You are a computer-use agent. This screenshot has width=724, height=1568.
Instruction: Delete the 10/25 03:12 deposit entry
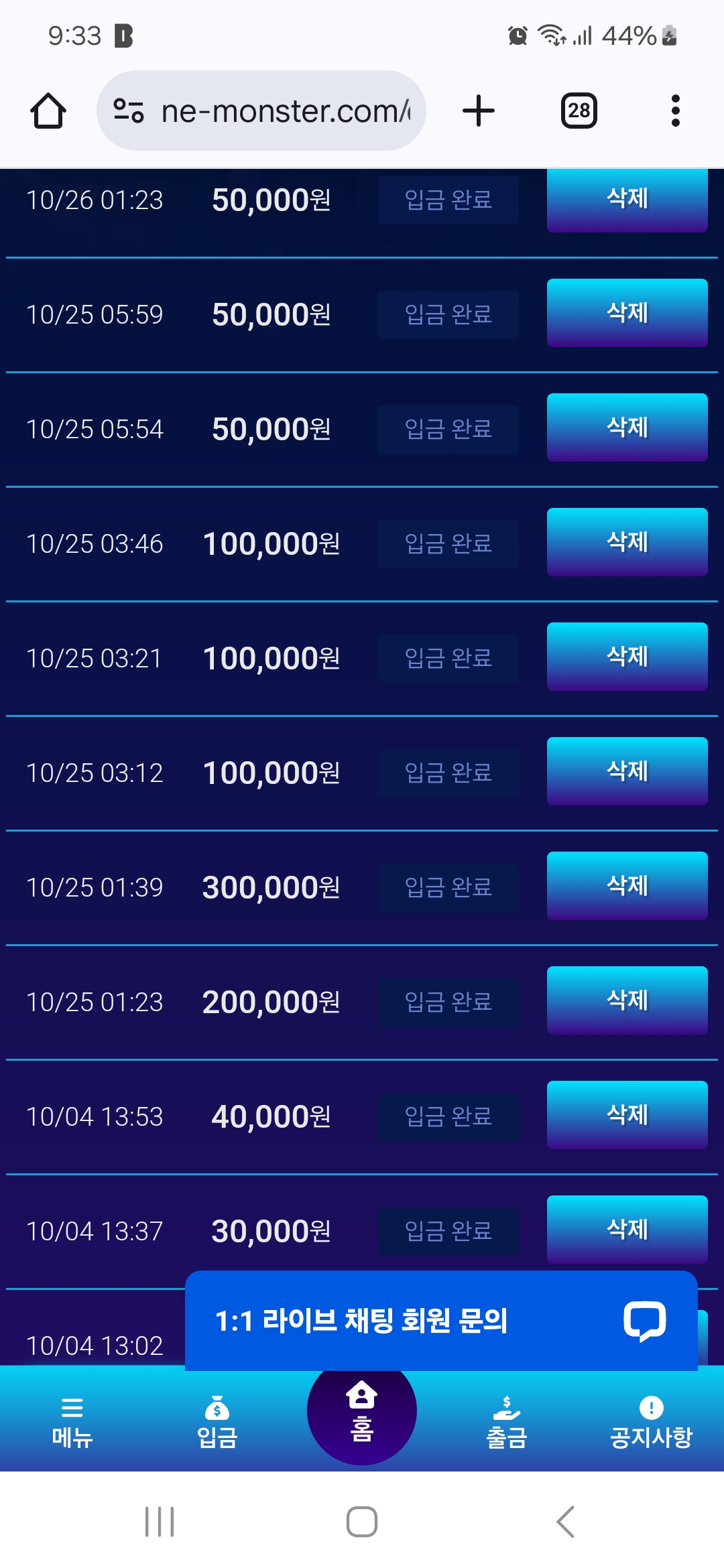(627, 771)
